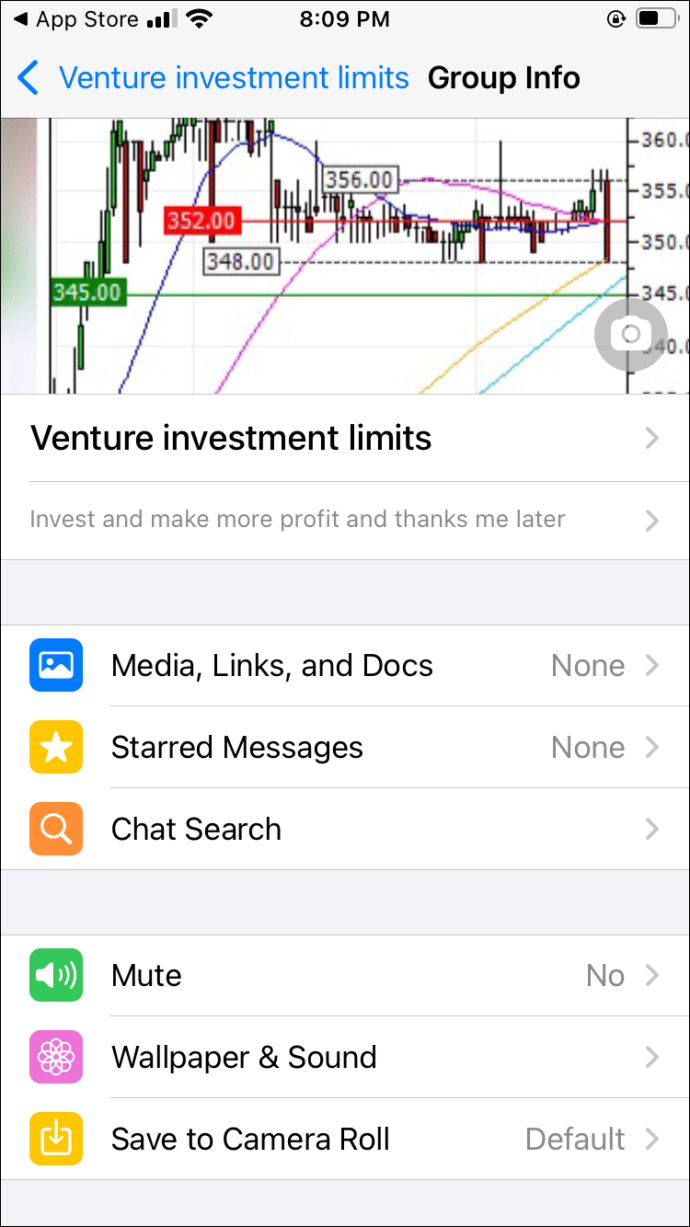Open Wallpaper & Sound settings
This screenshot has width=690, height=1227.
coord(345,1057)
